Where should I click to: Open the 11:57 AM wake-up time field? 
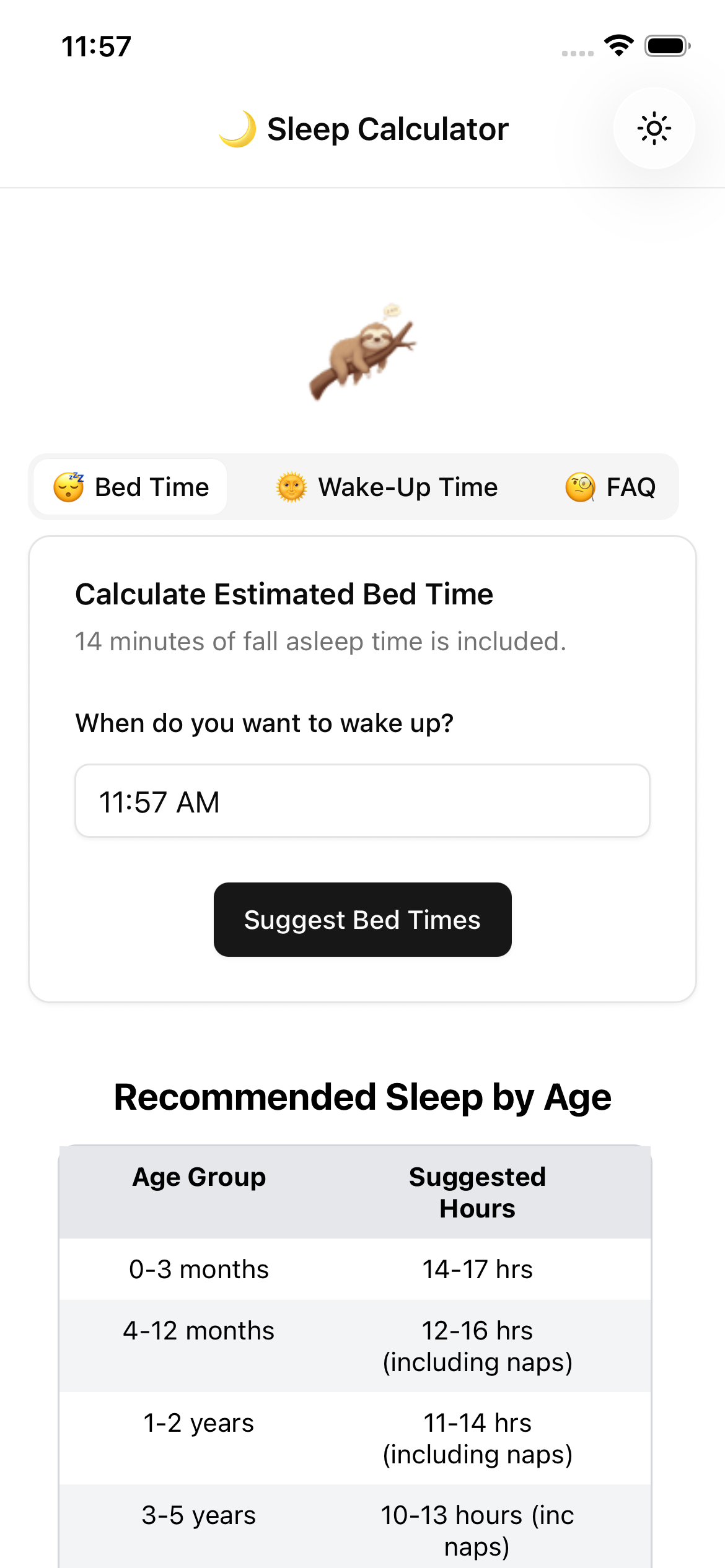(x=362, y=801)
